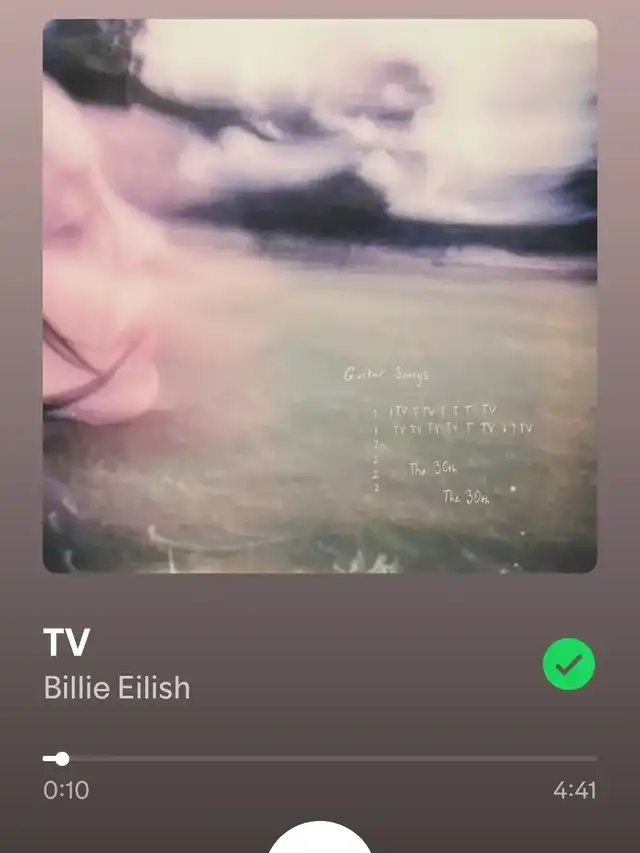Tap the Guitar Songs album artwork
This screenshot has width=640, height=853.
click(x=320, y=296)
